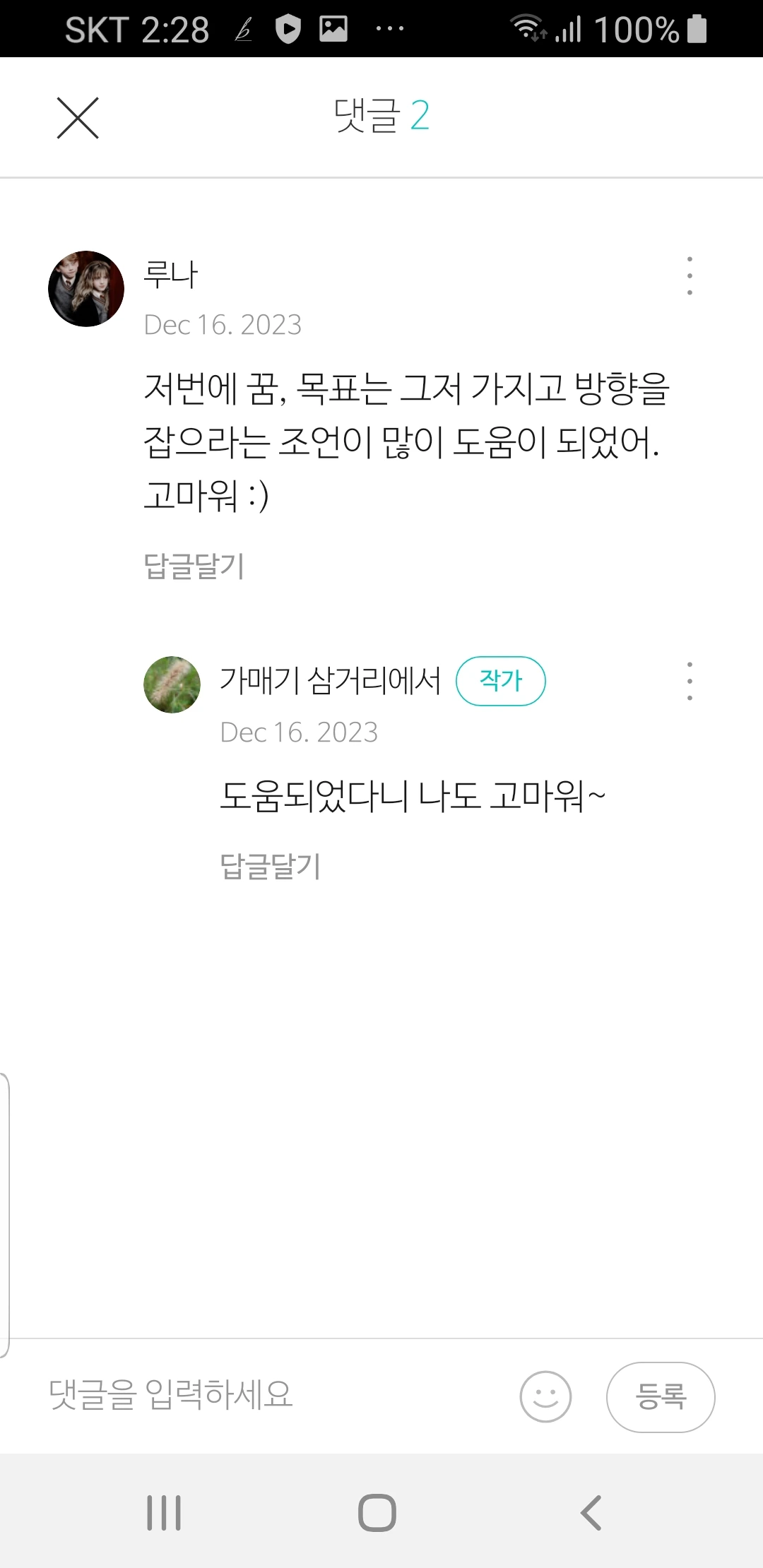This screenshot has height=1568, width=763.
Task: Tap 답글달기 under 루나's comment
Action: 194,566
